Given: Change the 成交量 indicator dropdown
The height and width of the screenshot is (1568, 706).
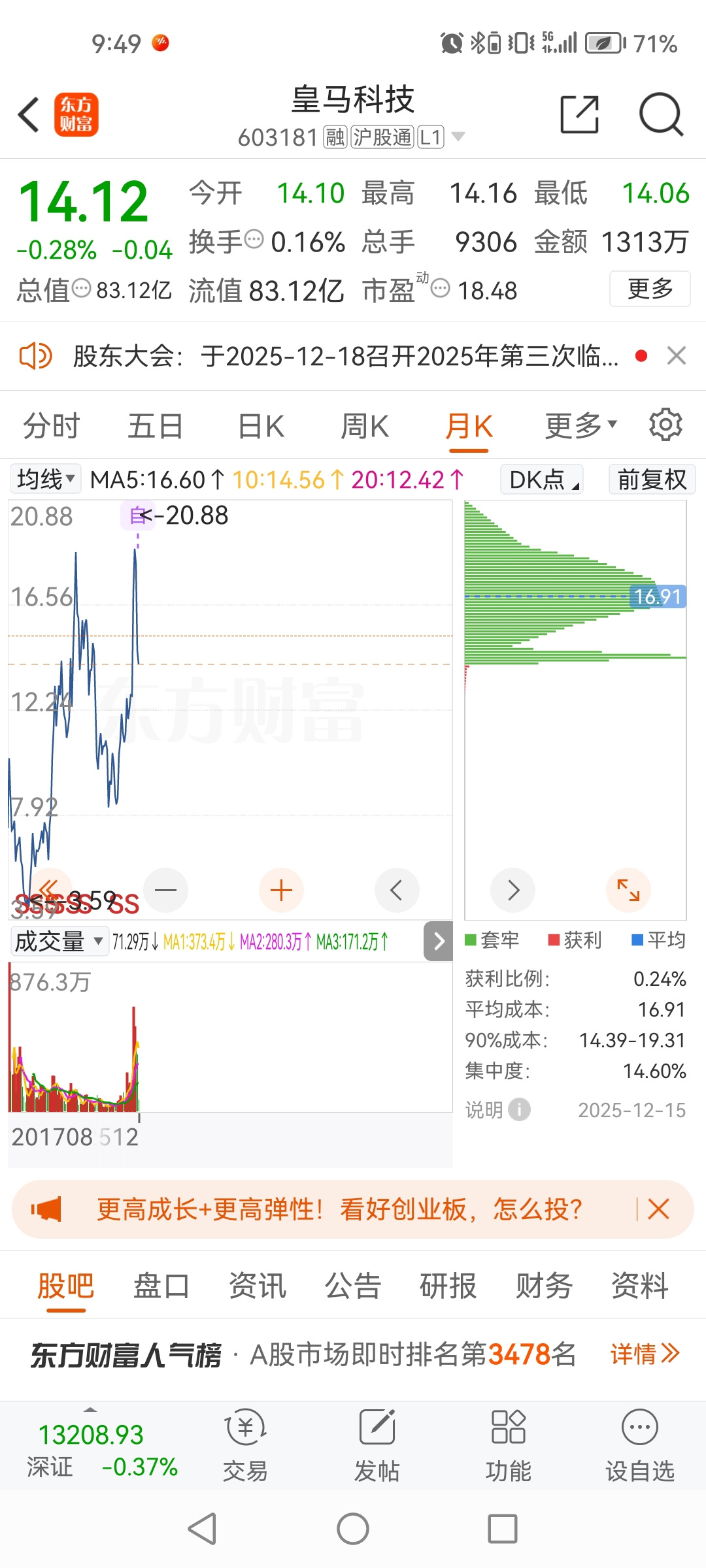Looking at the screenshot, I should pos(59,941).
